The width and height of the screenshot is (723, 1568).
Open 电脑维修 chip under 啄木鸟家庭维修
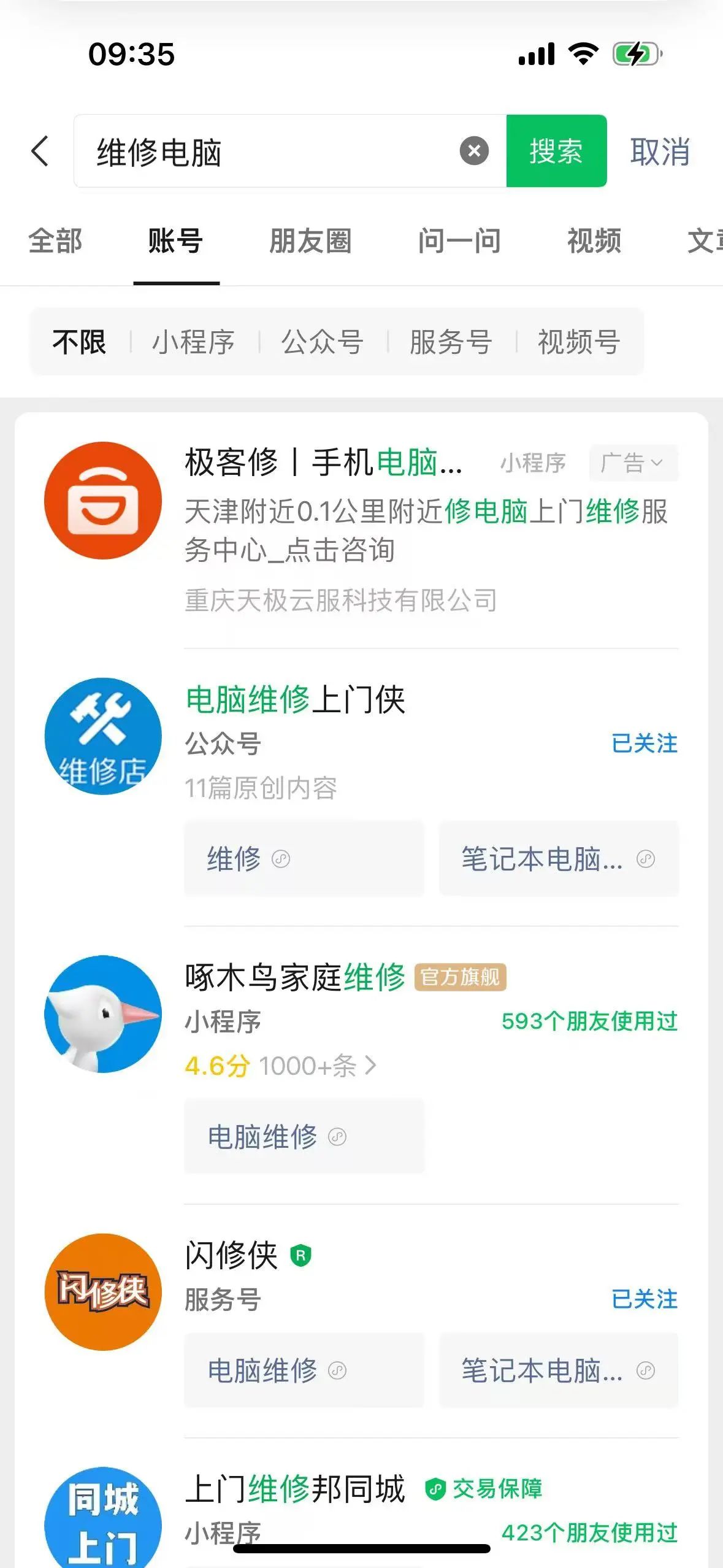(304, 1137)
